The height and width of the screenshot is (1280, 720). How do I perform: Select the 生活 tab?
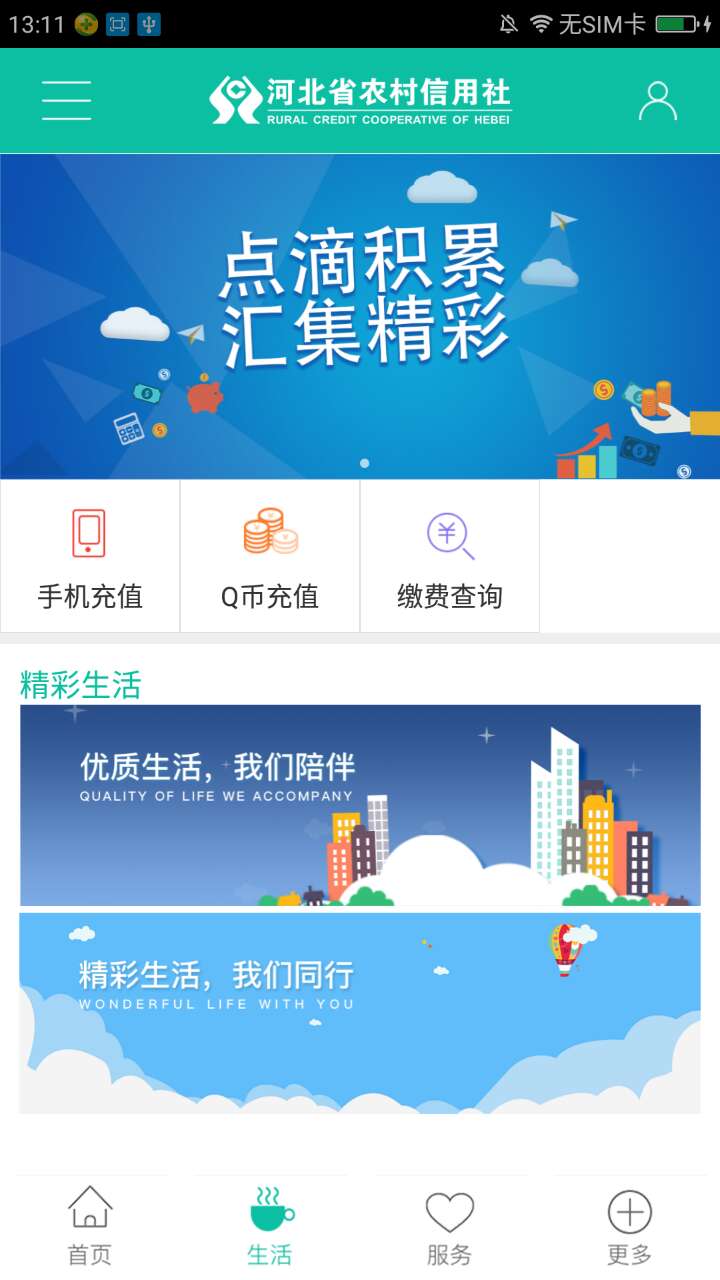point(270,1226)
